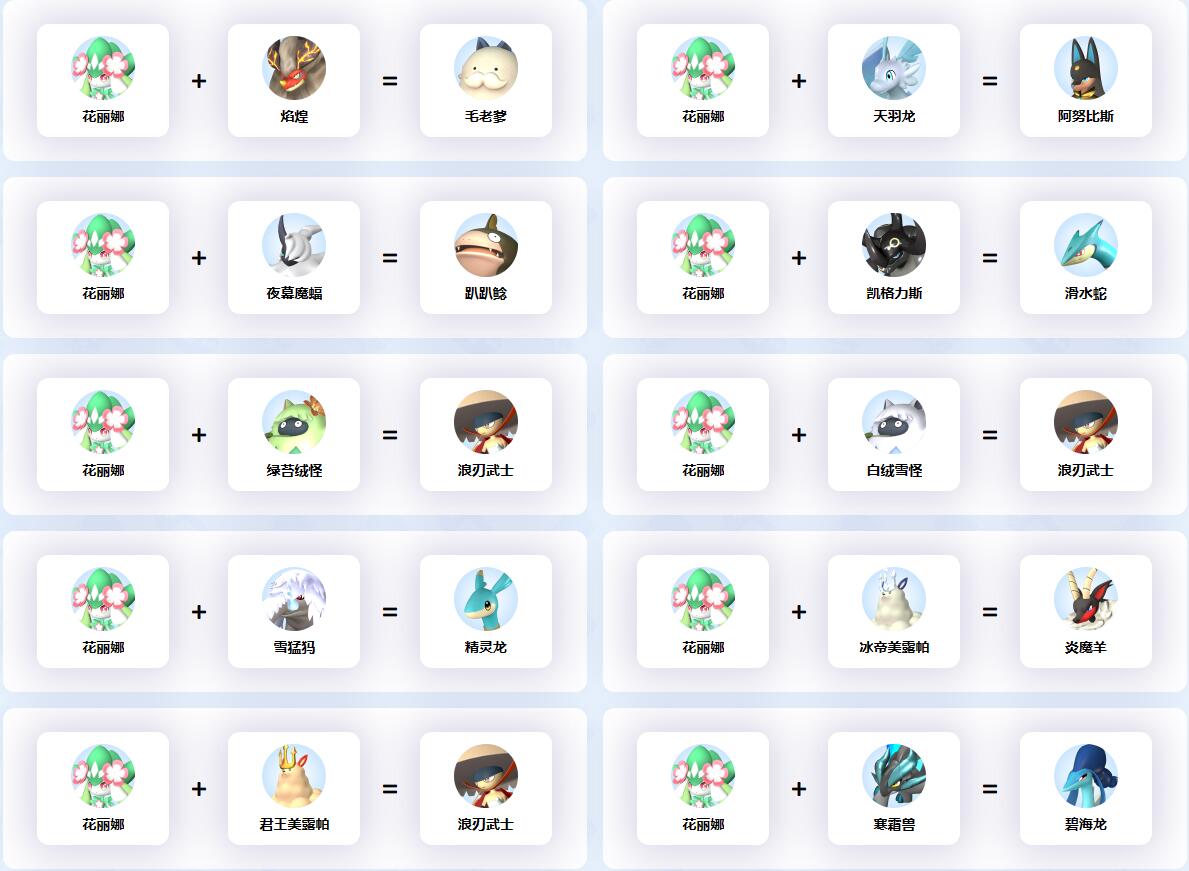Open the 白绒雪怪 pal card
Image resolution: width=1189 pixels, height=871 pixels.
point(894,435)
